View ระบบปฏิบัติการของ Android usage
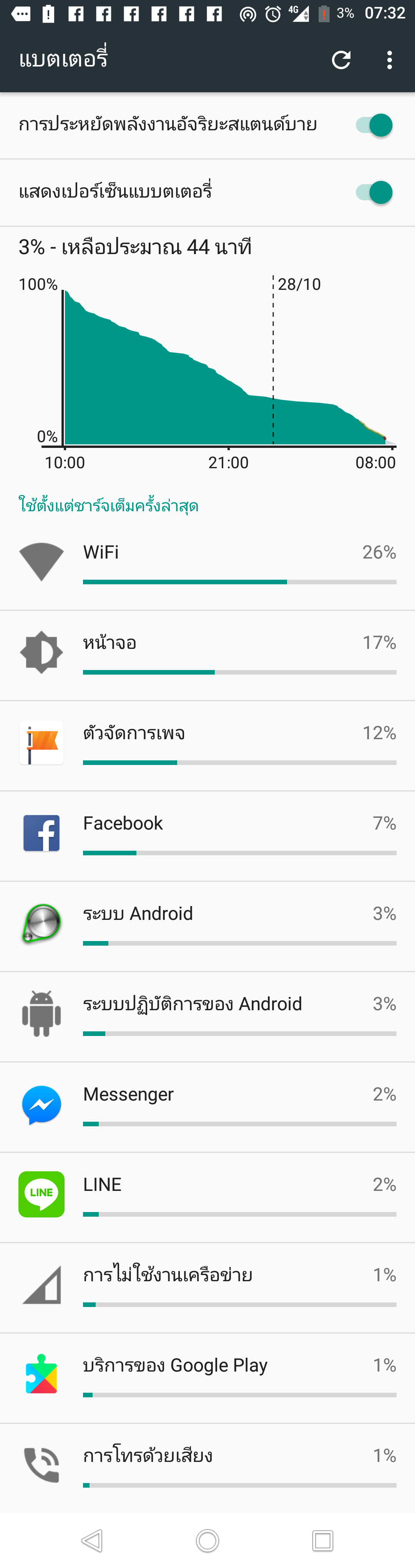Image resolution: width=415 pixels, height=1568 pixels. [x=207, y=1015]
